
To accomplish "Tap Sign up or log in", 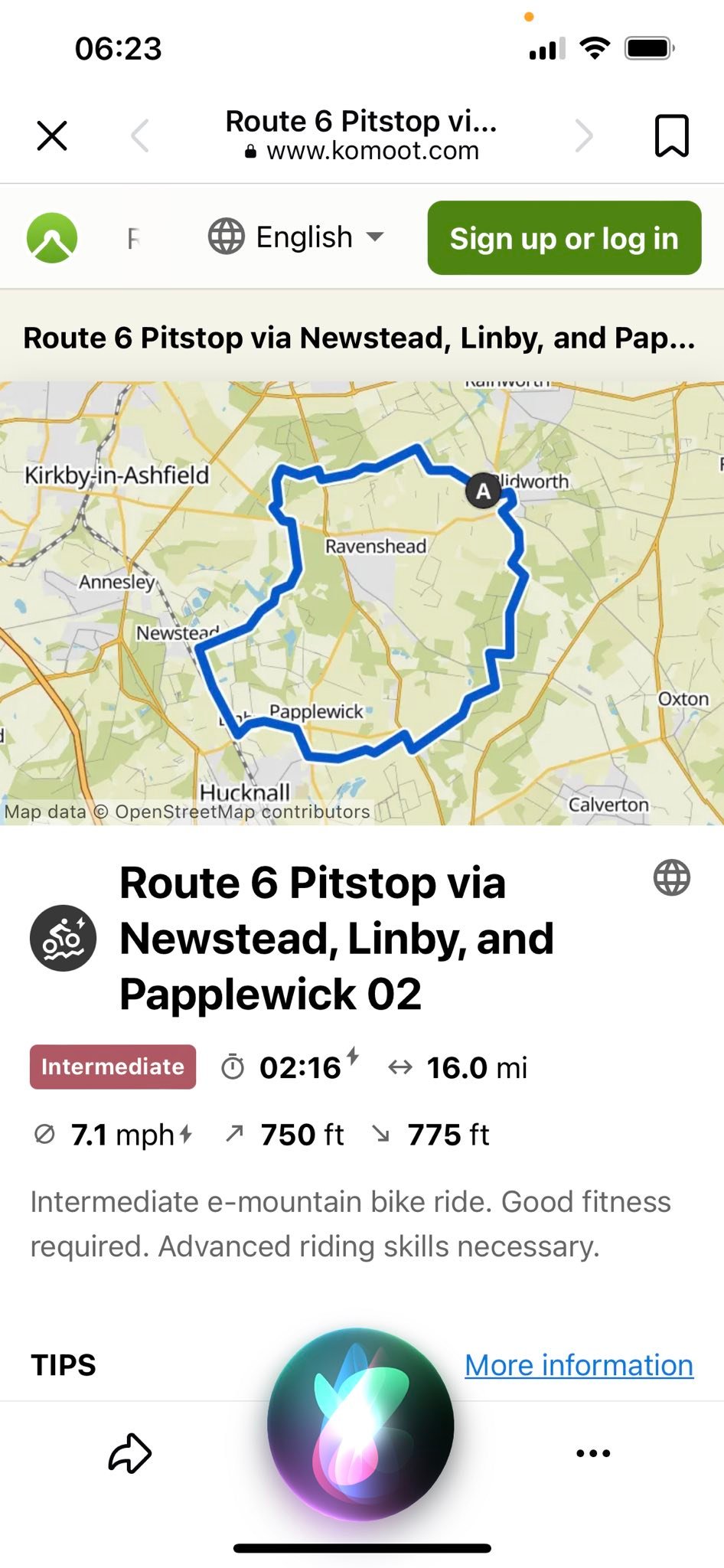I will click(x=564, y=238).
